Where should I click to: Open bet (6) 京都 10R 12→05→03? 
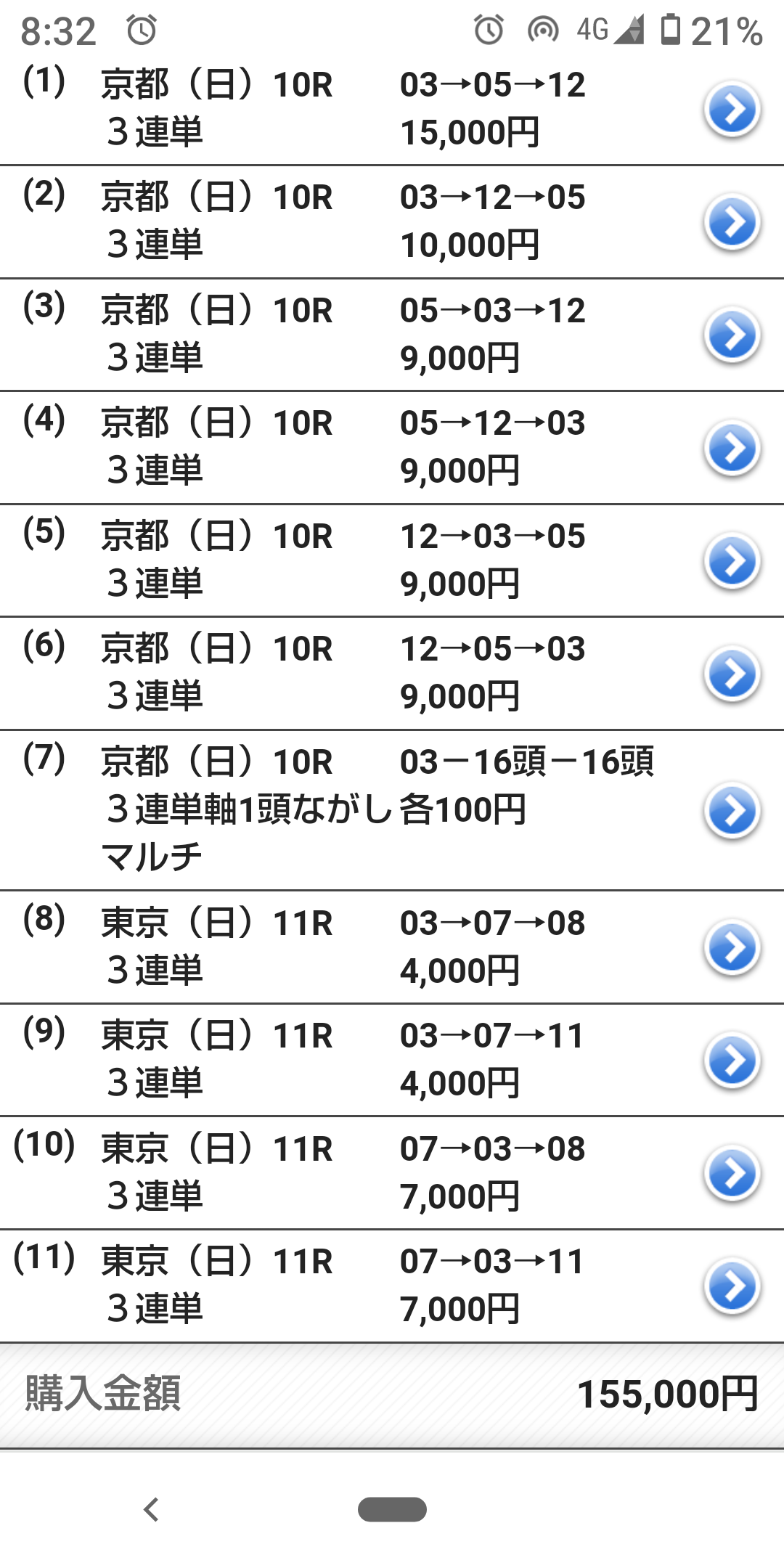(732, 674)
